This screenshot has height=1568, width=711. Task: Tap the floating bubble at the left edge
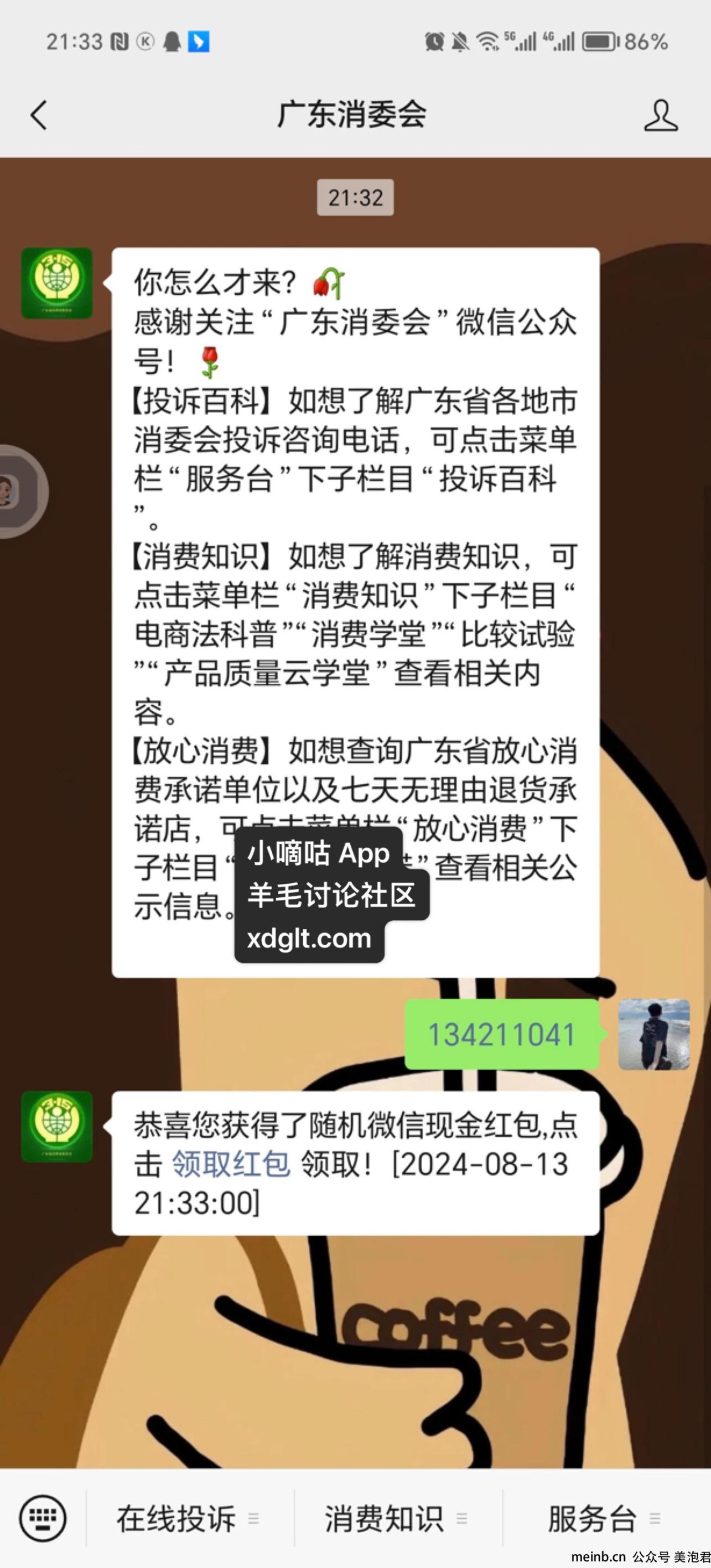point(18,491)
